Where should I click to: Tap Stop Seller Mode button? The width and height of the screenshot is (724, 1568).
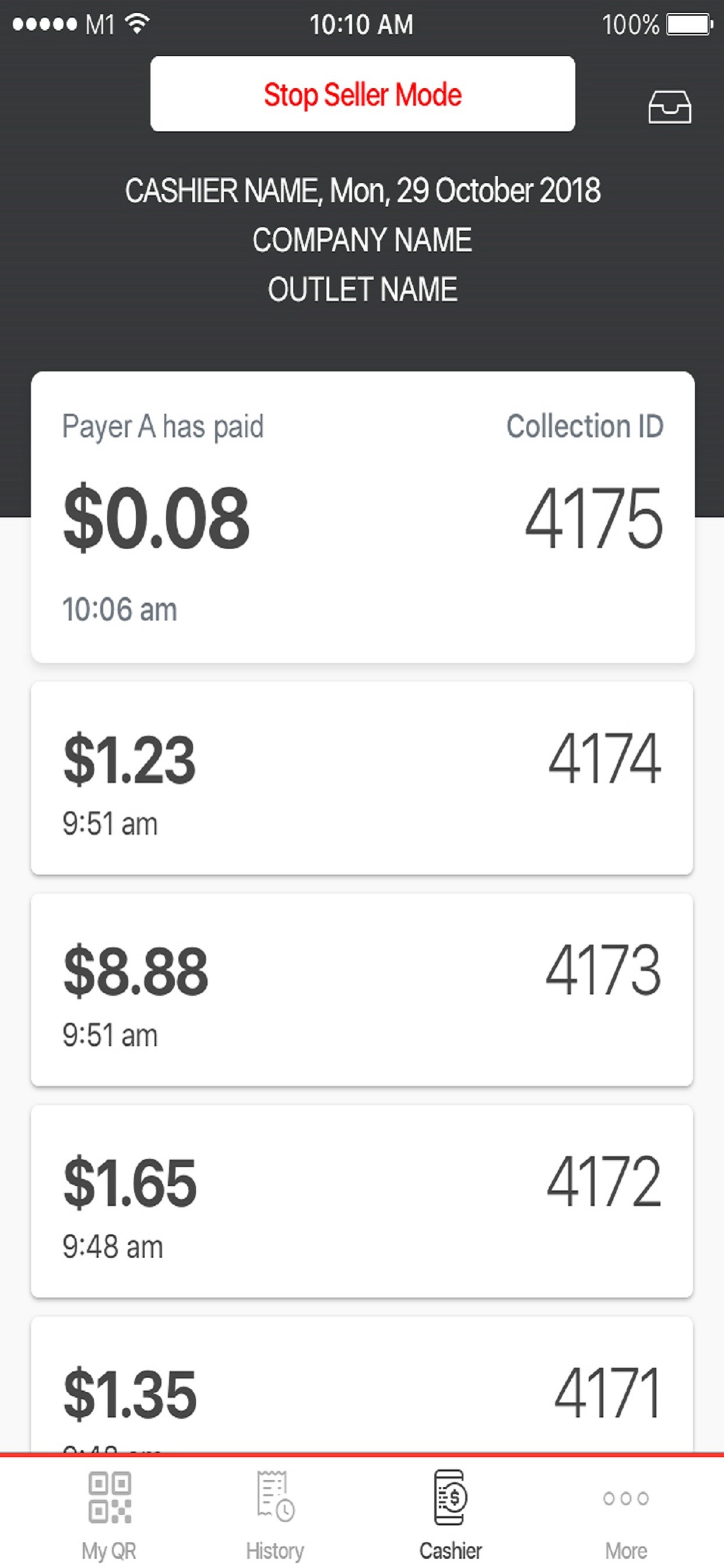tap(363, 94)
